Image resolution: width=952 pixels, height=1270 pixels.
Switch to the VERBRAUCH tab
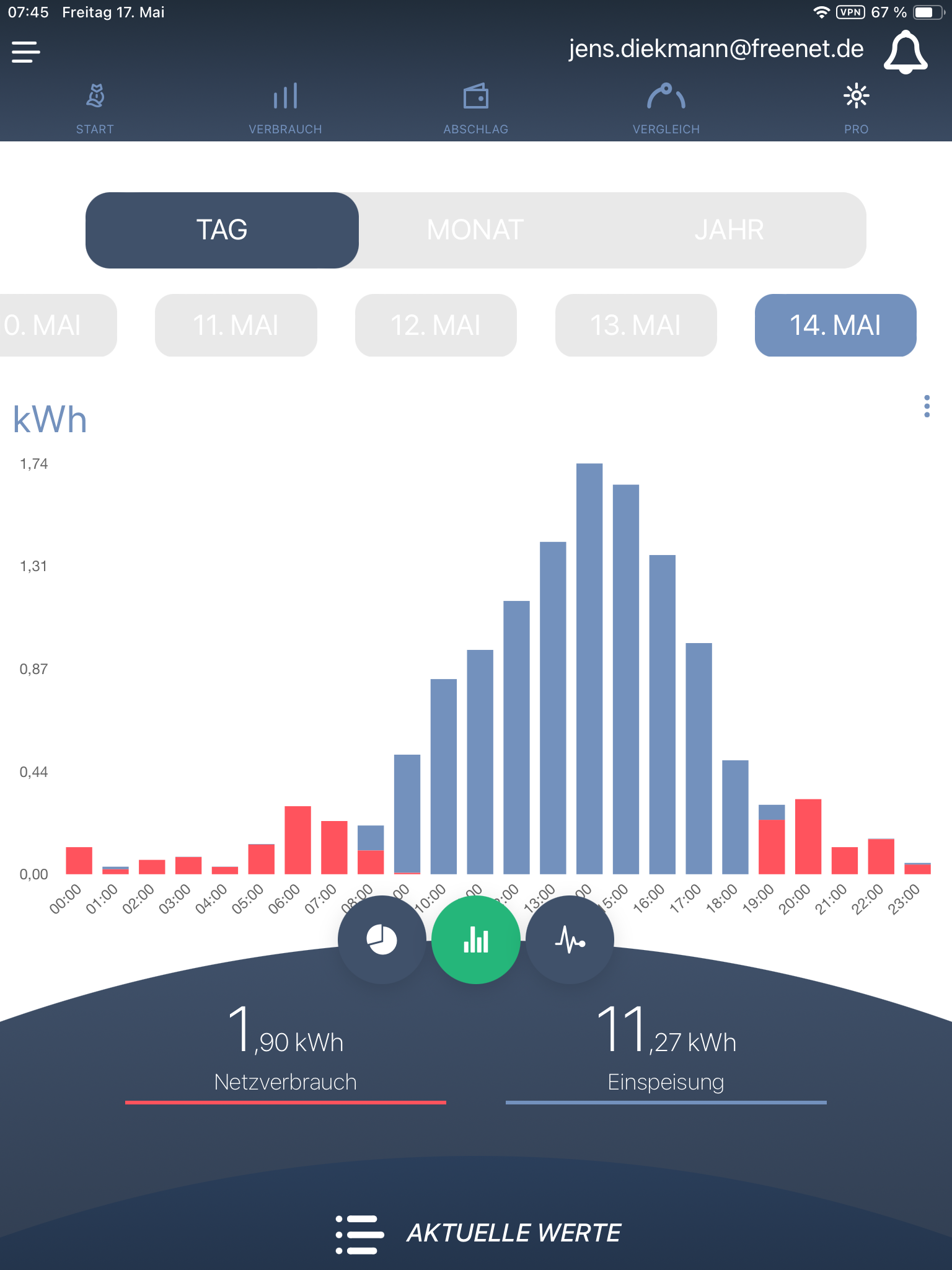[x=285, y=109]
